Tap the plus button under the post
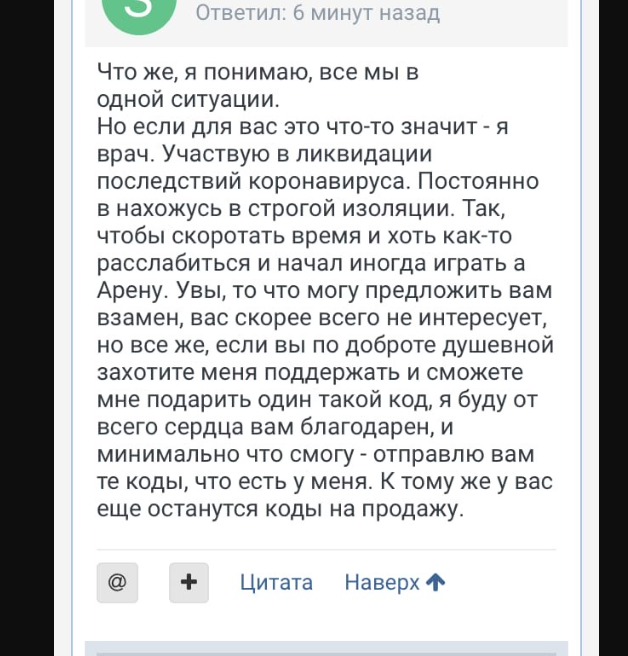 [x=189, y=582]
